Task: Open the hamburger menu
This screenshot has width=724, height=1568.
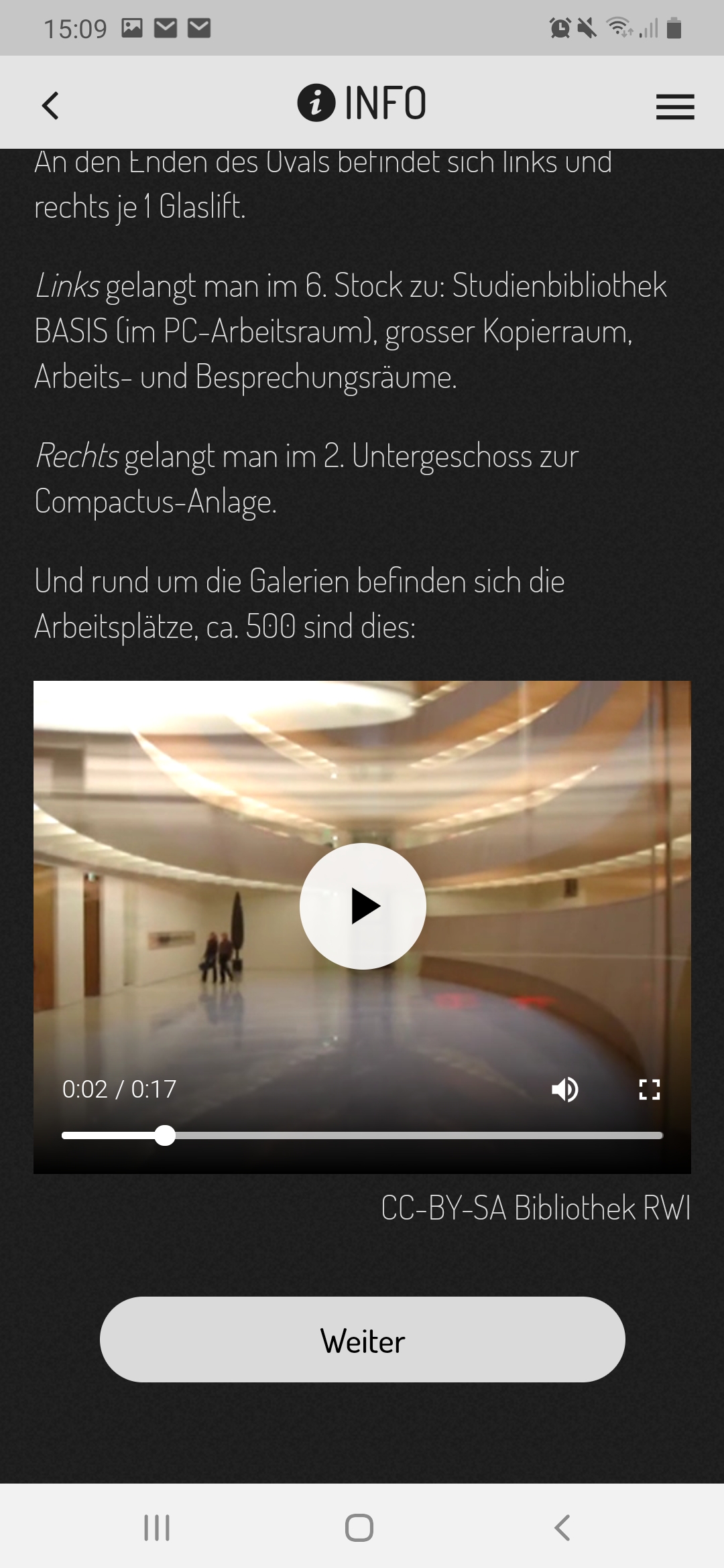Action: (674, 107)
